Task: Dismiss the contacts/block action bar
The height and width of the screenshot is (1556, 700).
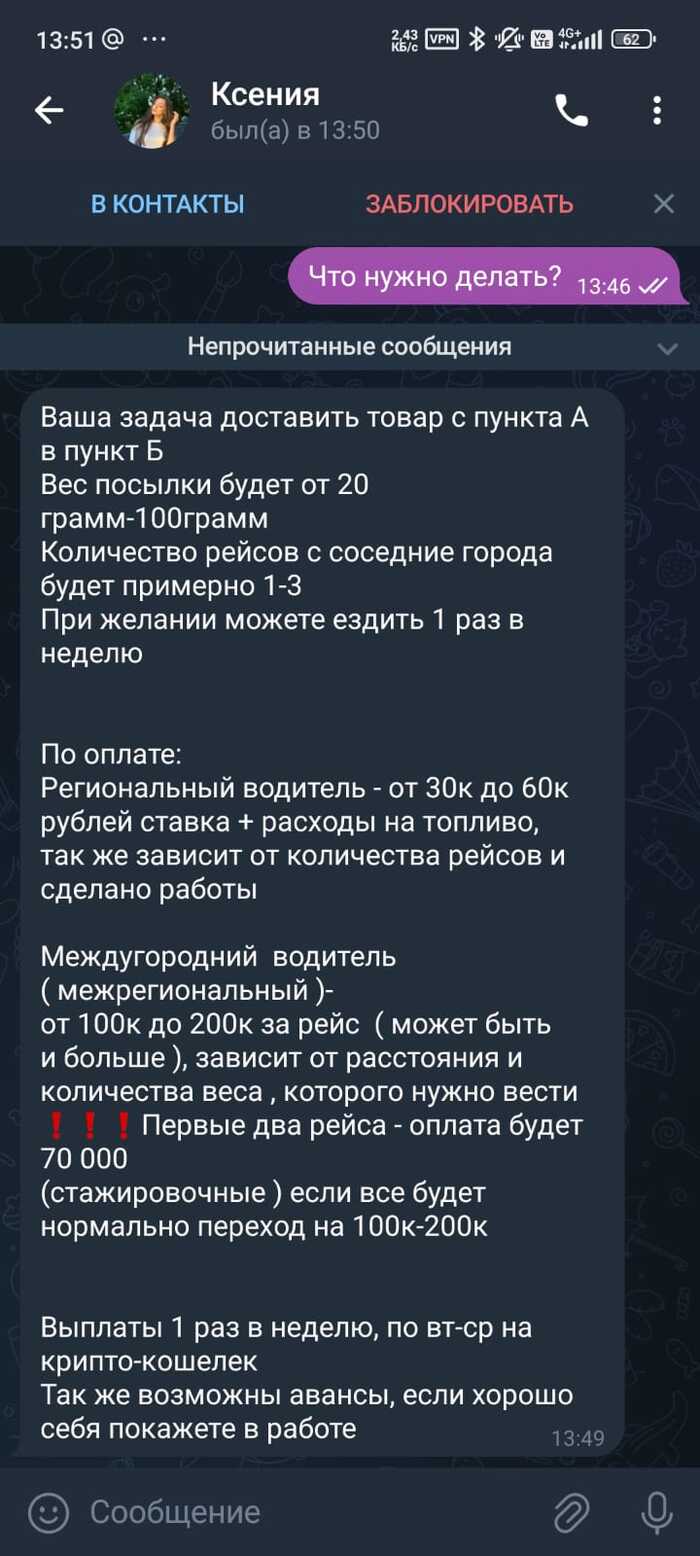Action: pyautogui.click(x=663, y=204)
